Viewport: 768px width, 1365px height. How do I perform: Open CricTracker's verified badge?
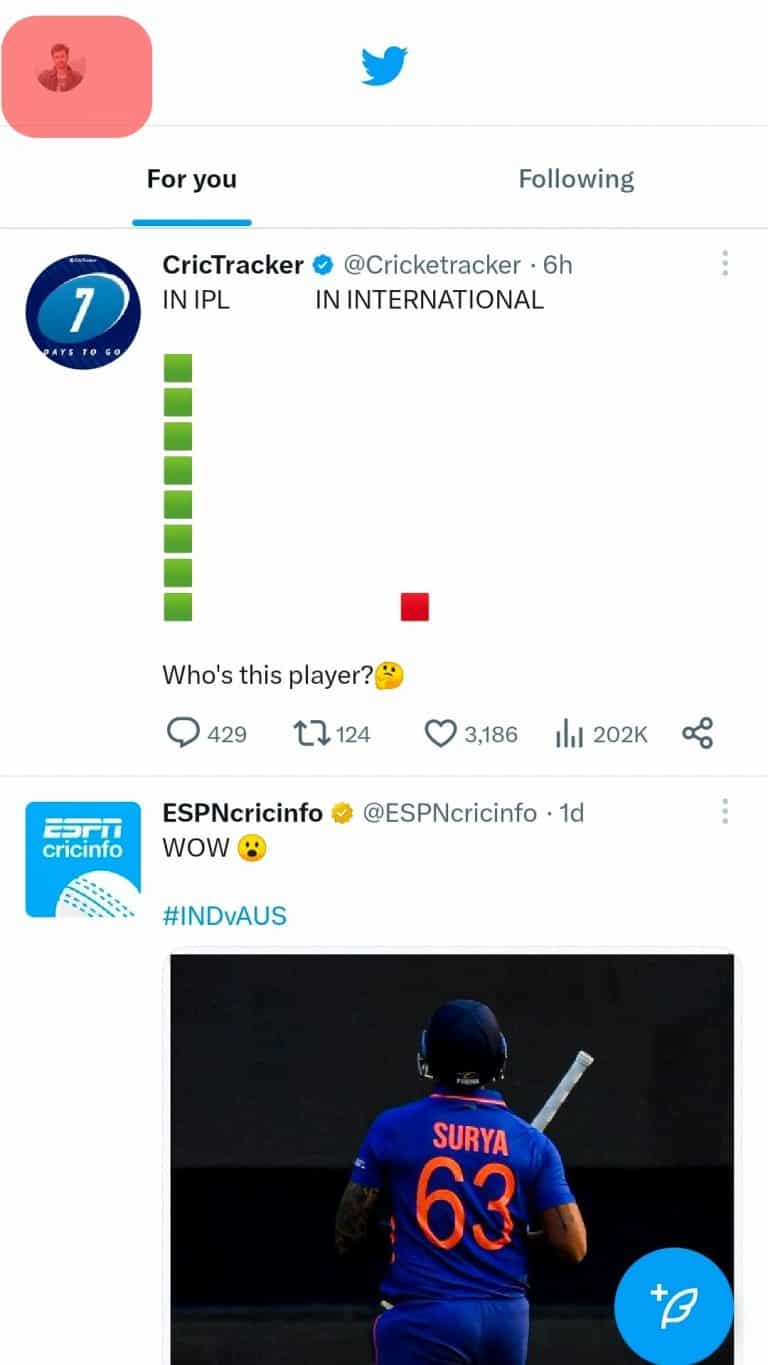pos(322,264)
